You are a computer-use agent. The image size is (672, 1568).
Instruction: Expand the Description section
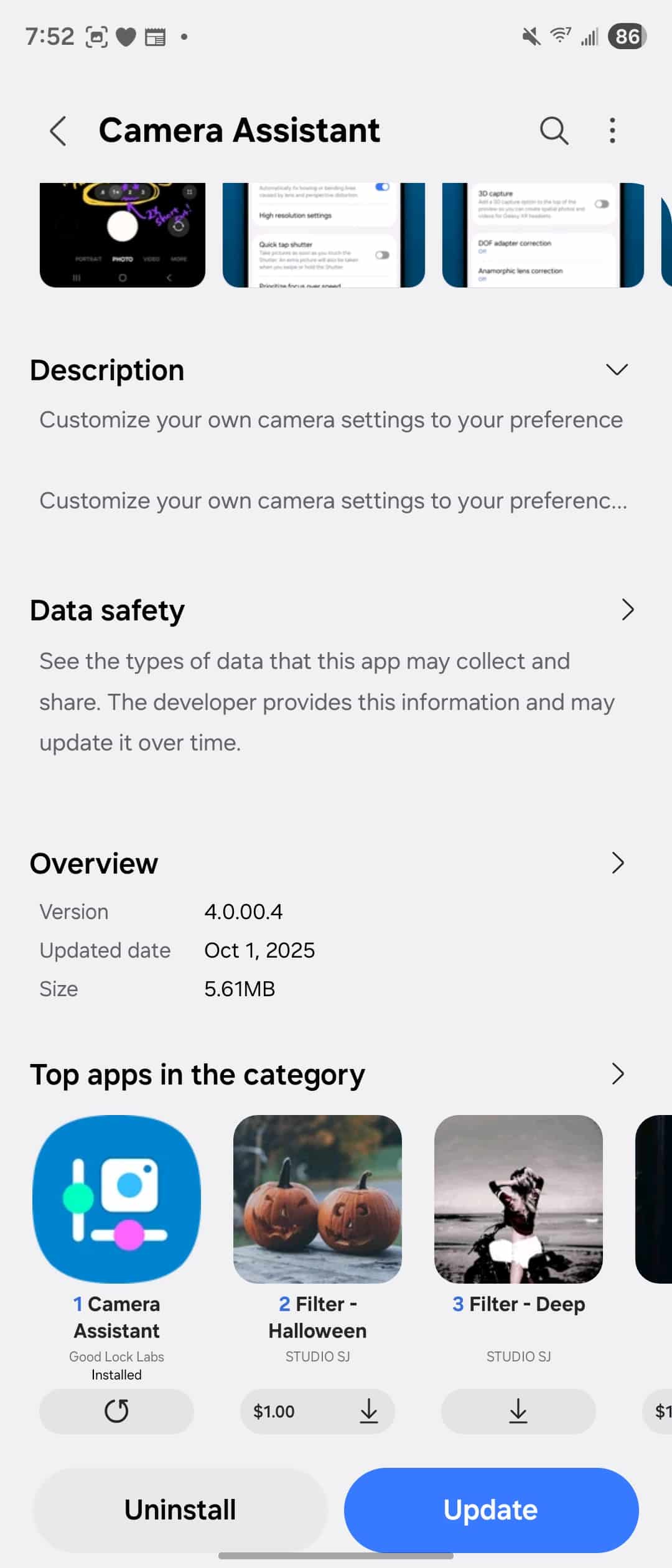click(x=616, y=370)
